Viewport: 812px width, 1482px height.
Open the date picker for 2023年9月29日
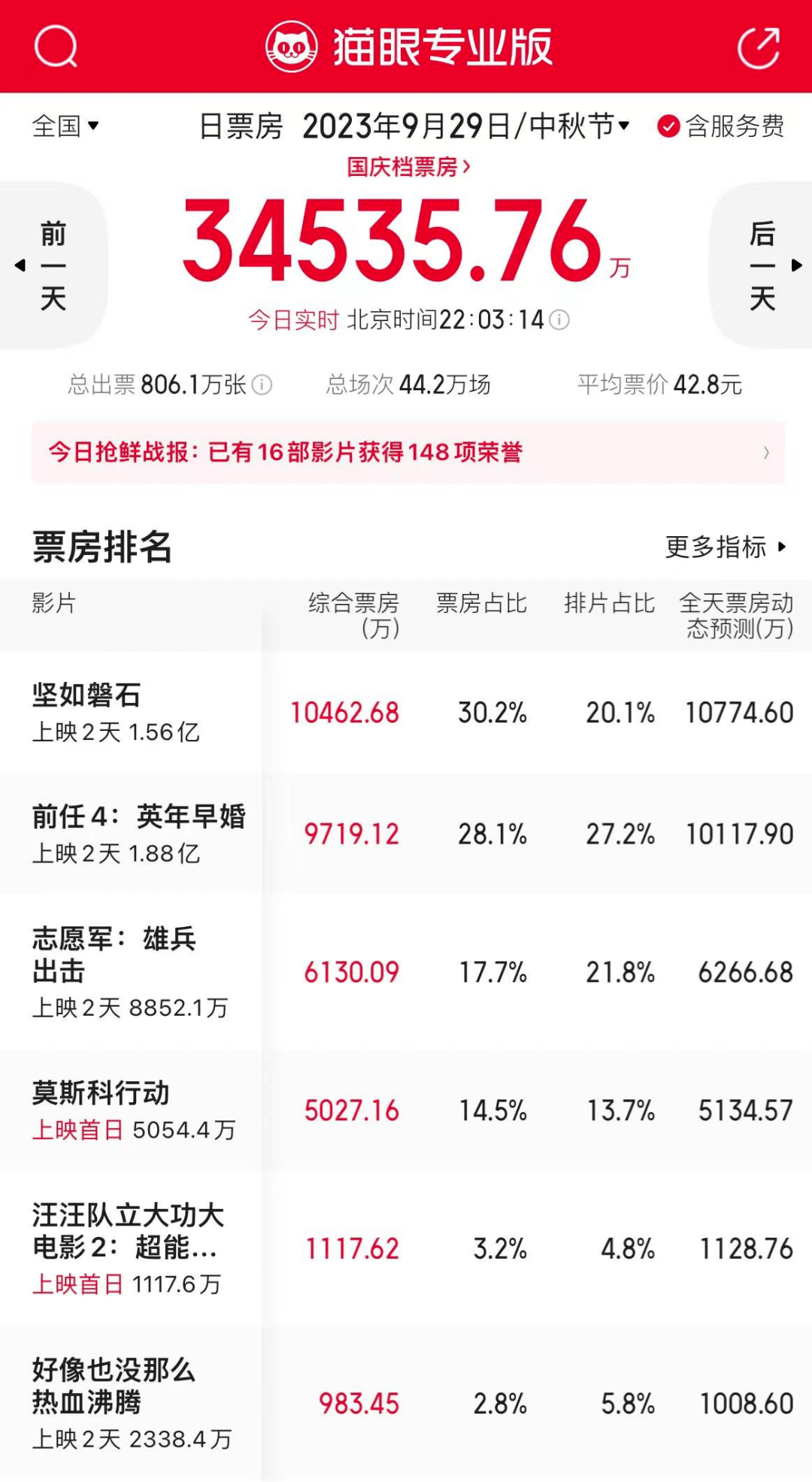(465, 126)
